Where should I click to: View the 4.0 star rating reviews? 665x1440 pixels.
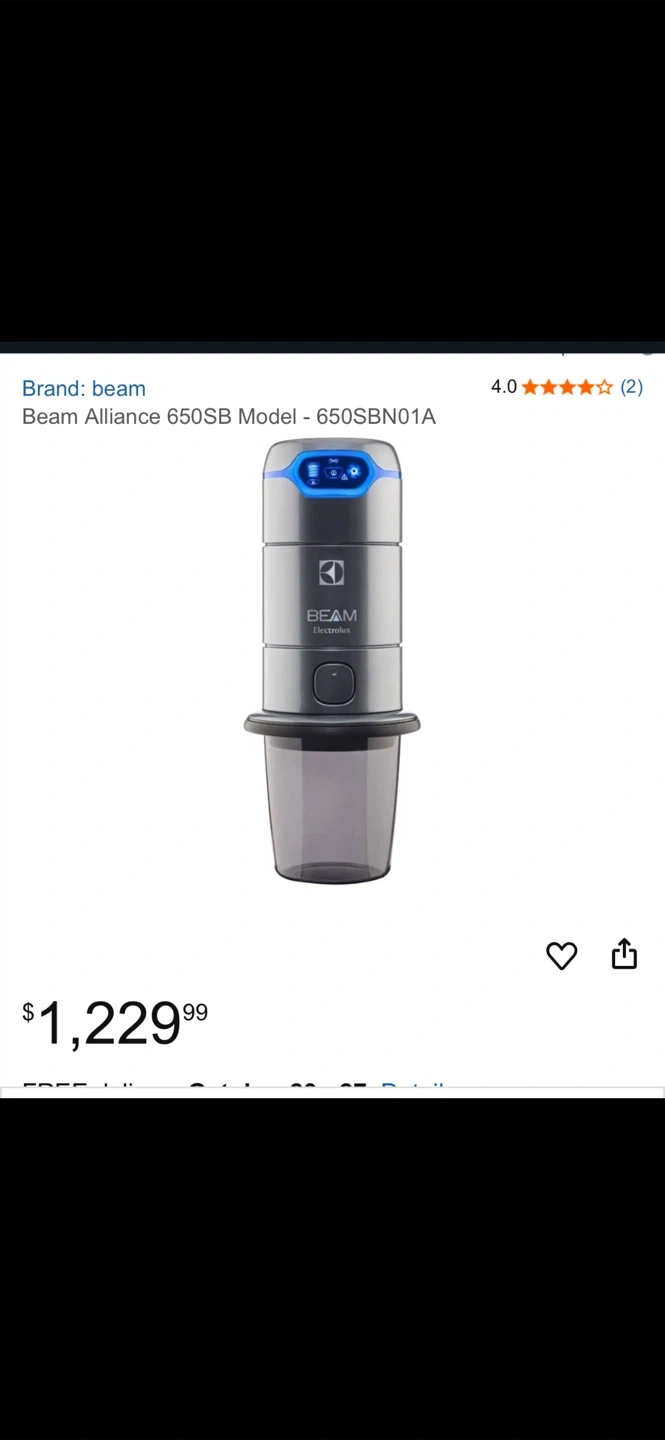tap(566, 387)
